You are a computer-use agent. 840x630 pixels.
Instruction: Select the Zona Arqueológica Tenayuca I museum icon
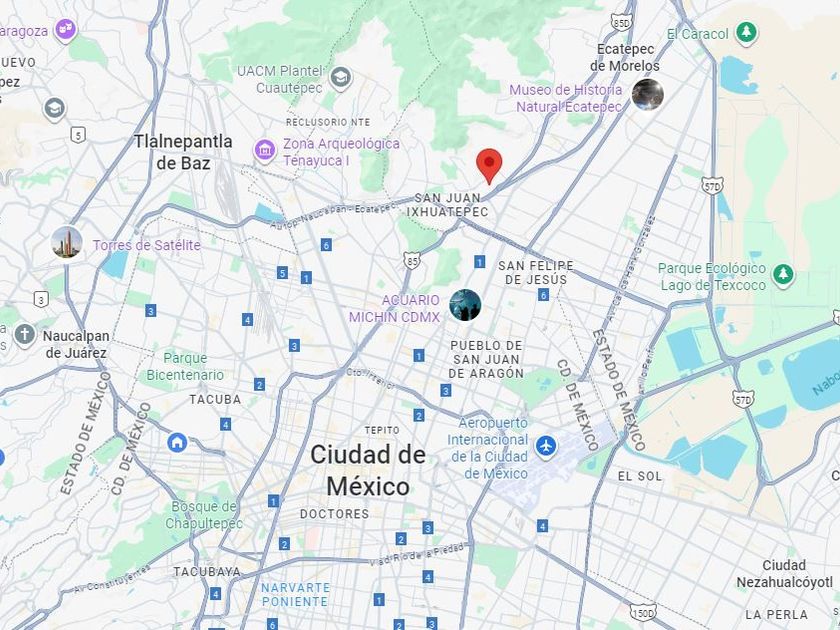pos(265,151)
